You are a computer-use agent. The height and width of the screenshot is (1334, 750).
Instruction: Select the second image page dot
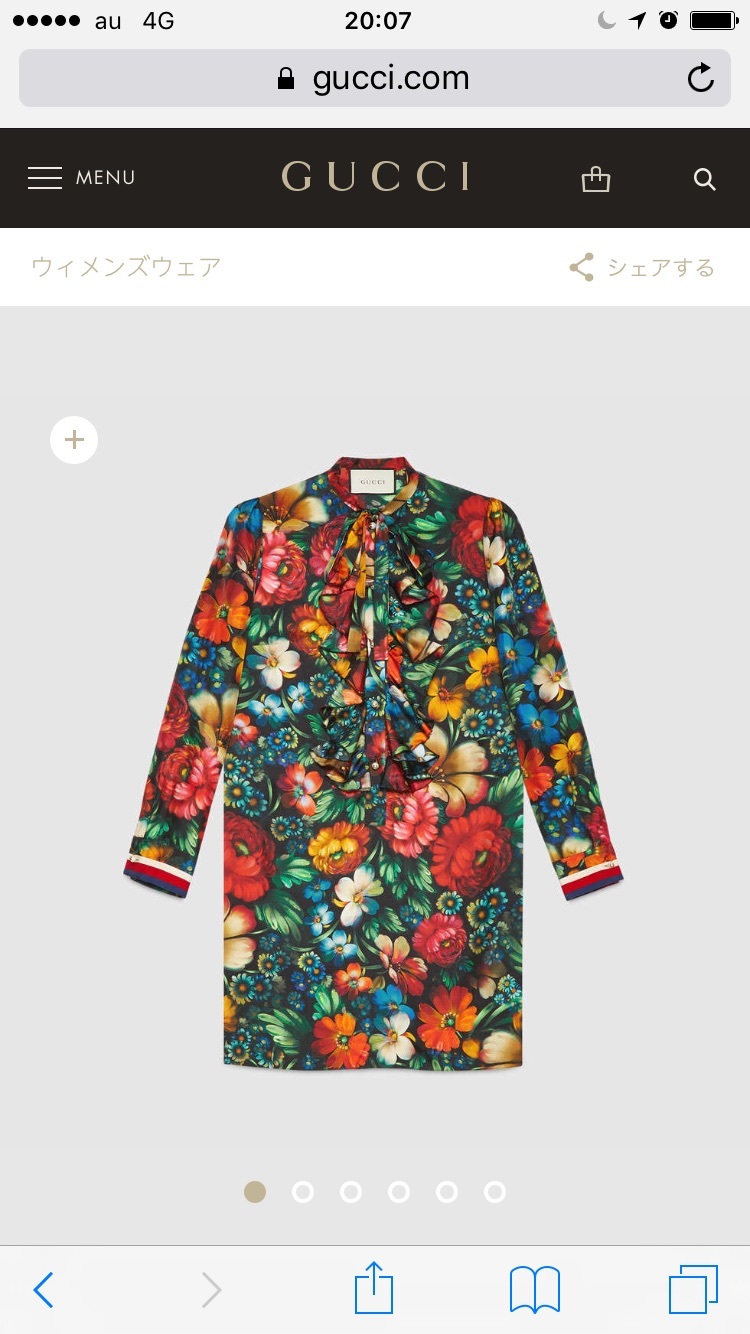click(x=303, y=1192)
